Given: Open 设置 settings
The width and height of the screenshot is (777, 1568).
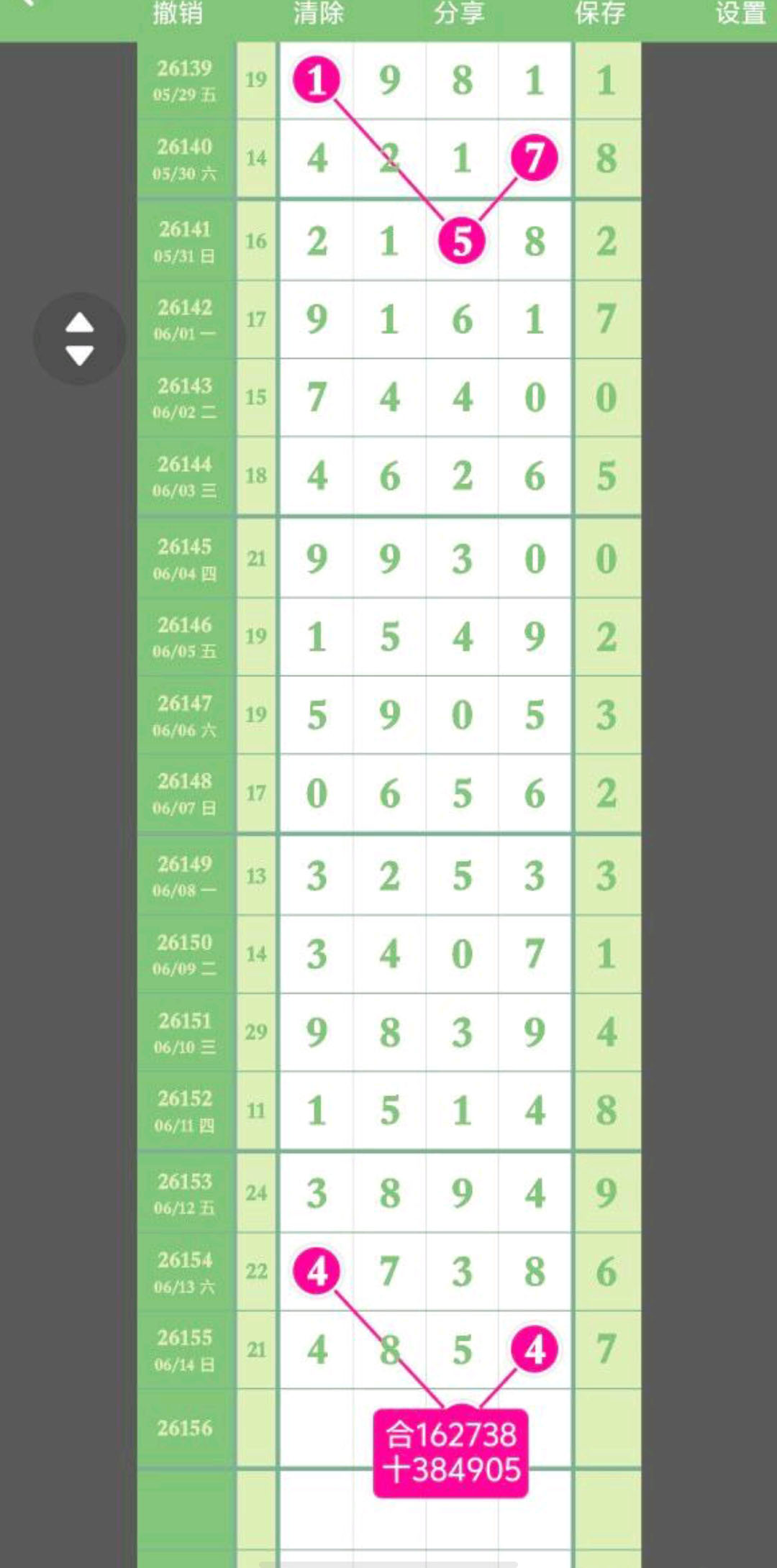Looking at the screenshot, I should (x=741, y=13).
